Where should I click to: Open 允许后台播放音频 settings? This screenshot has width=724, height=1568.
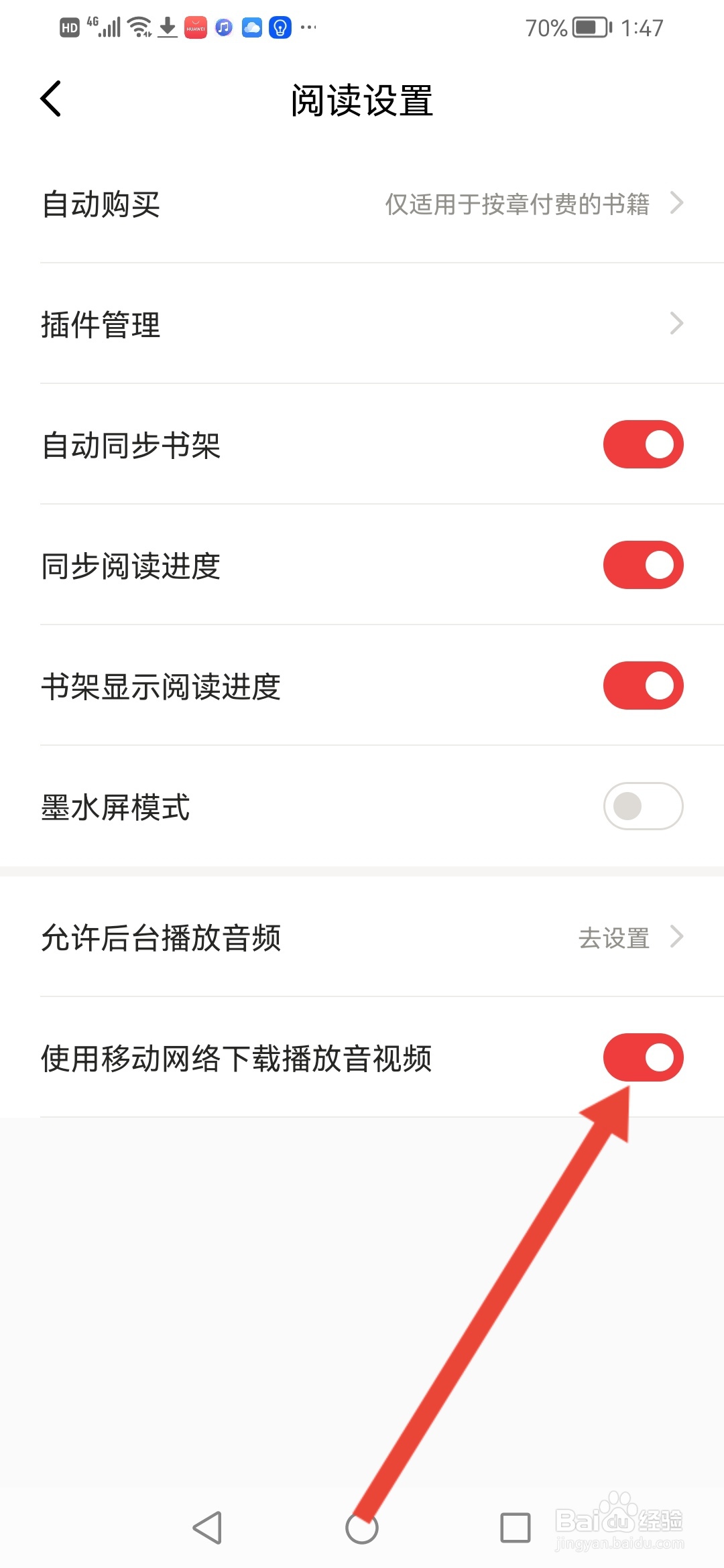(362, 937)
